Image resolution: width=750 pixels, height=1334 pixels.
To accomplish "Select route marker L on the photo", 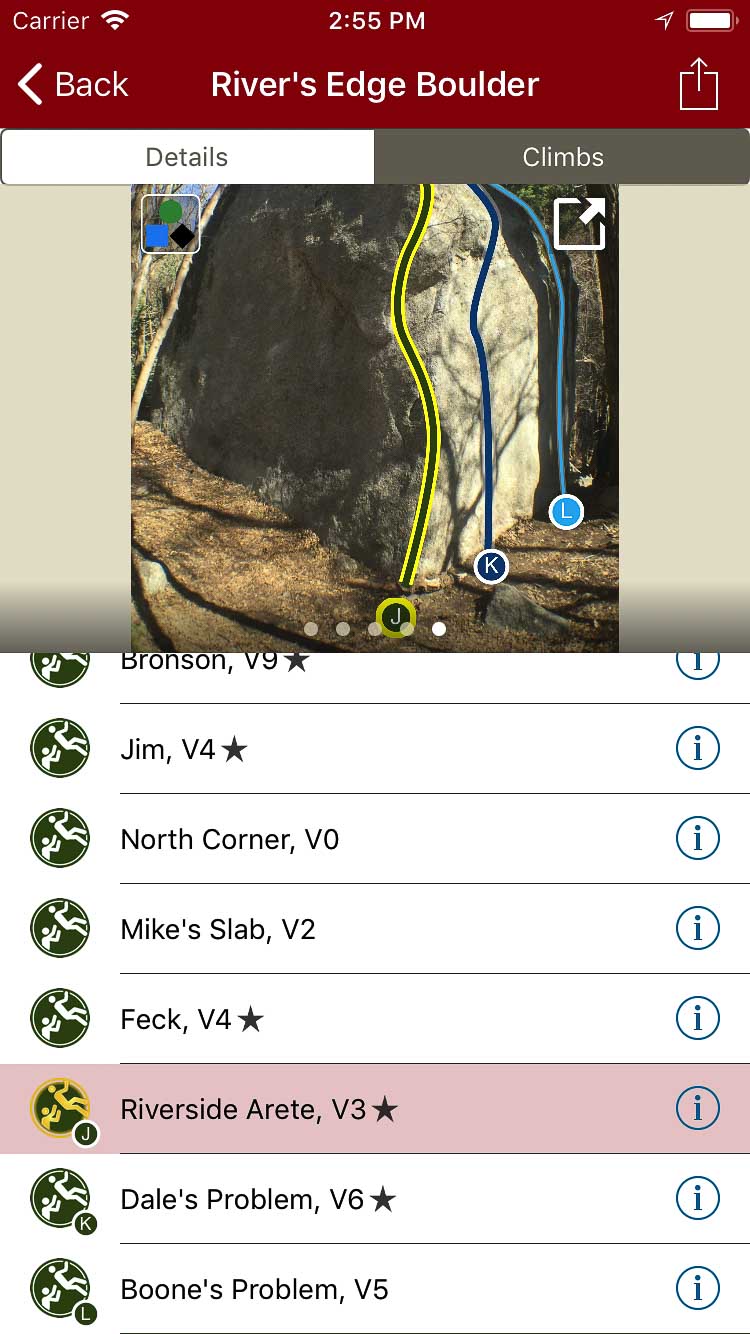I will 566,511.
